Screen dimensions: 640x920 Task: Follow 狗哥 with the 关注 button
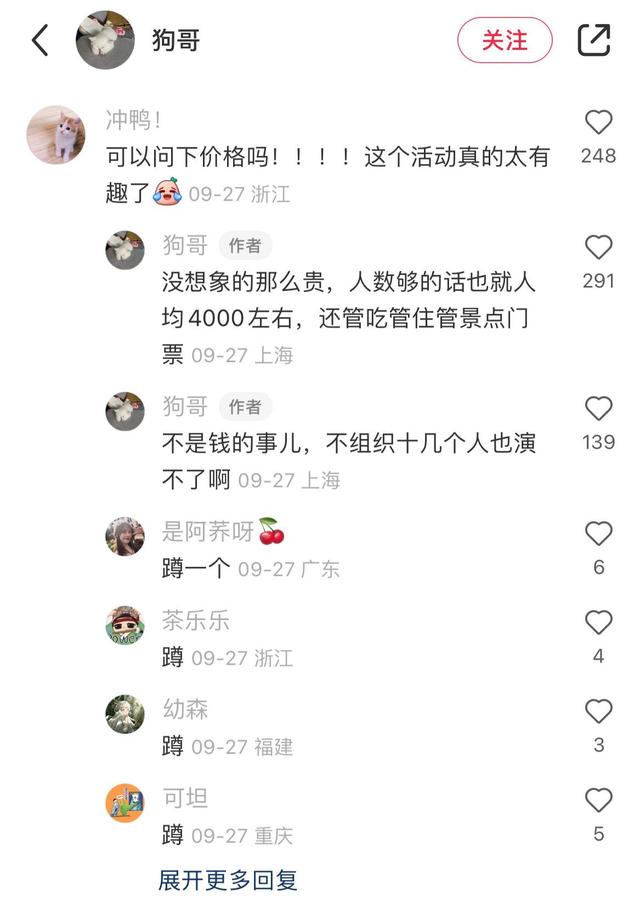(504, 40)
